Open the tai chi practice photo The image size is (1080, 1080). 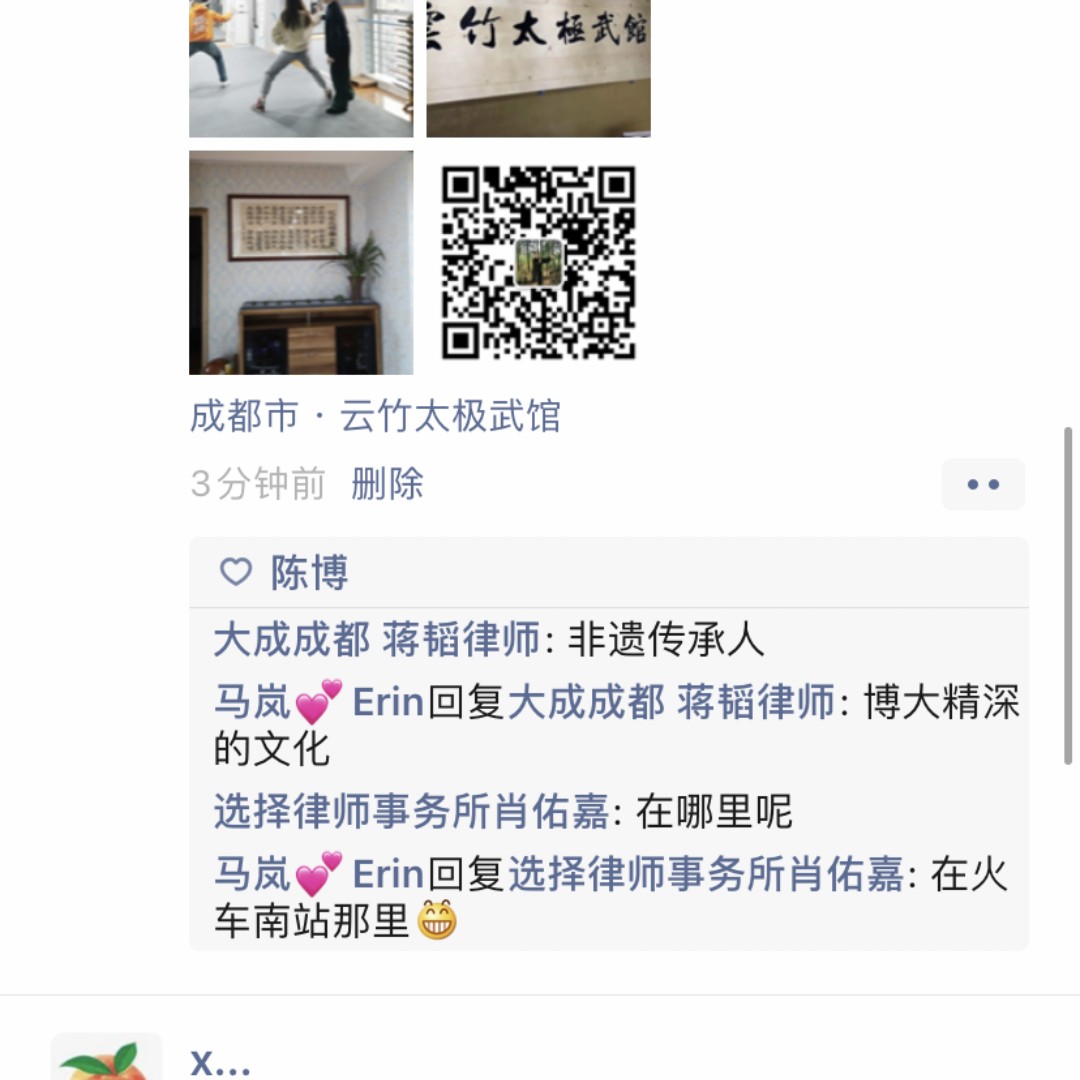coord(300,68)
